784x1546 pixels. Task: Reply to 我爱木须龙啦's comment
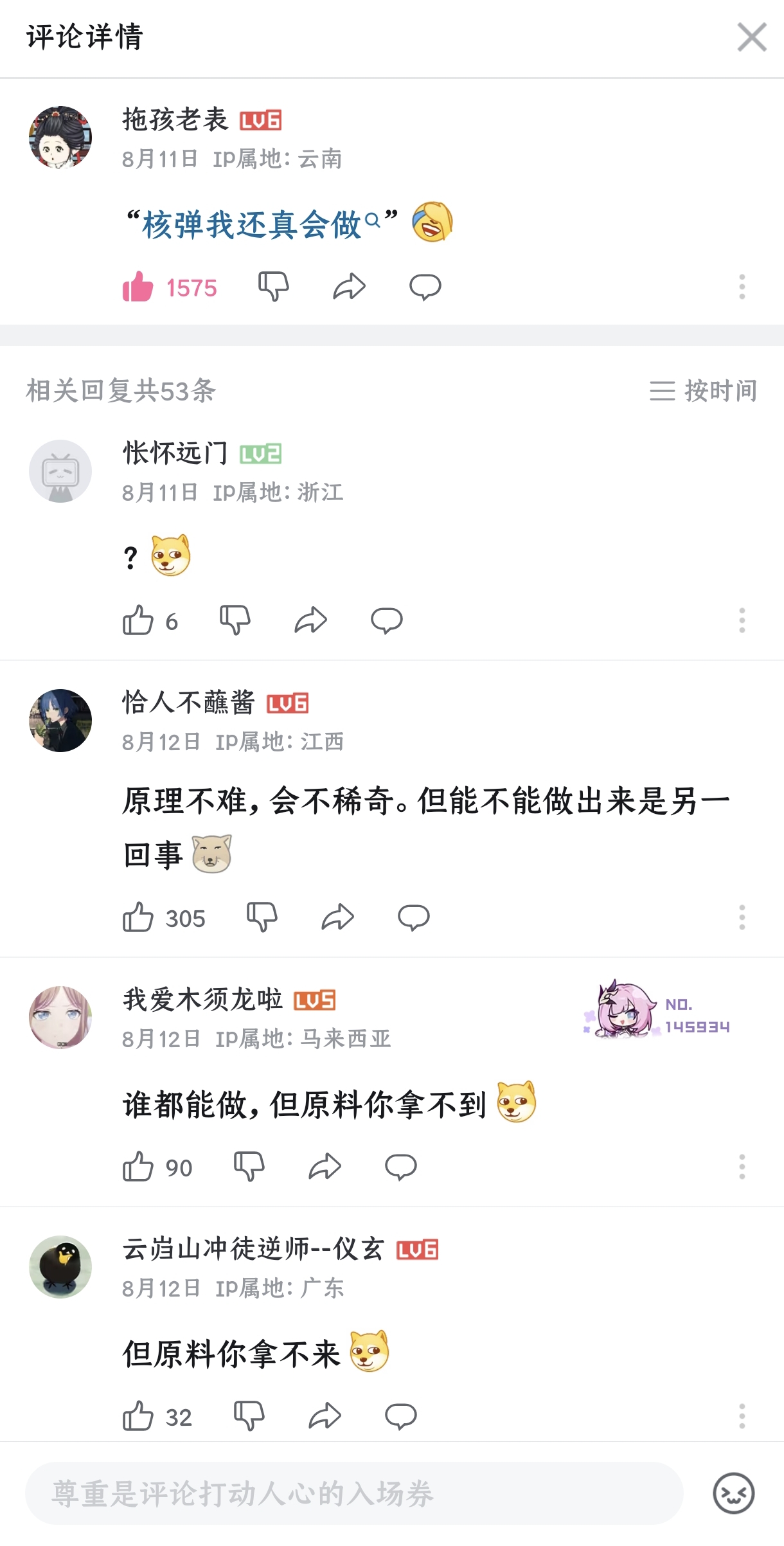(400, 1167)
